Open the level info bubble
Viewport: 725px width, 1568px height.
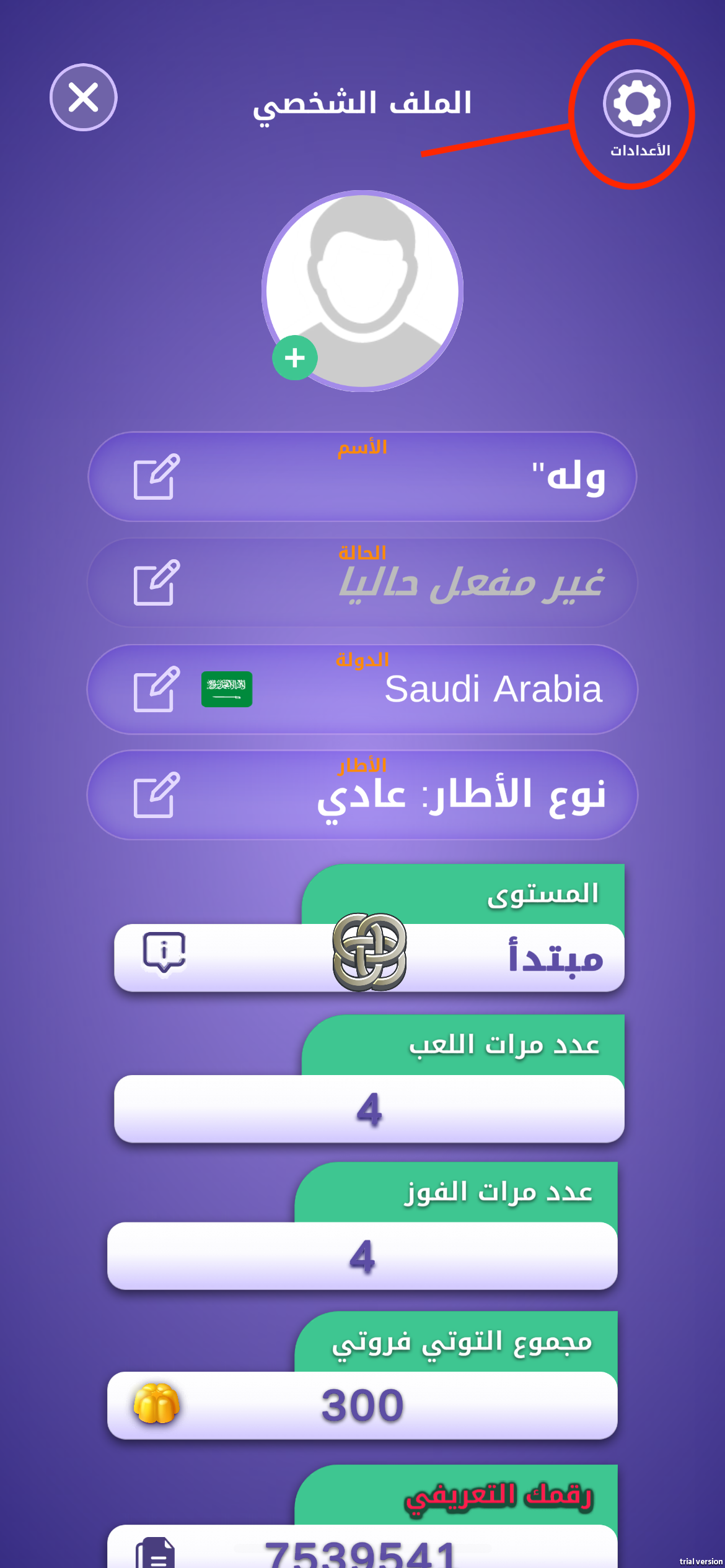(164, 952)
